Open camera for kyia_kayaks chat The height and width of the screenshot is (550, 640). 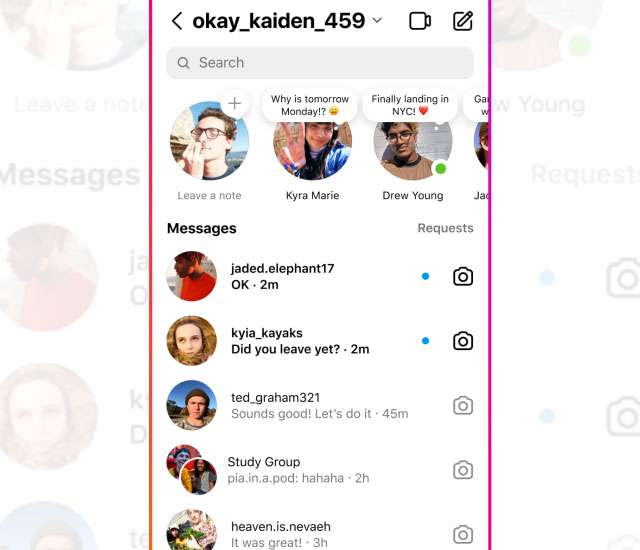tap(463, 341)
